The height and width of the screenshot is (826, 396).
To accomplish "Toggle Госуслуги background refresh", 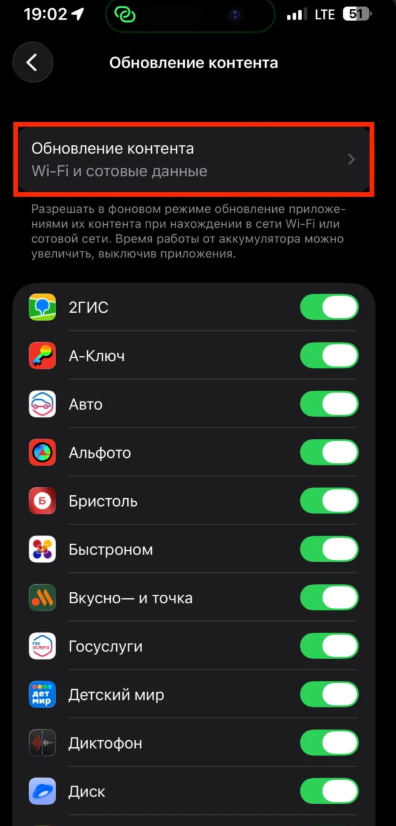I will (x=329, y=646).
